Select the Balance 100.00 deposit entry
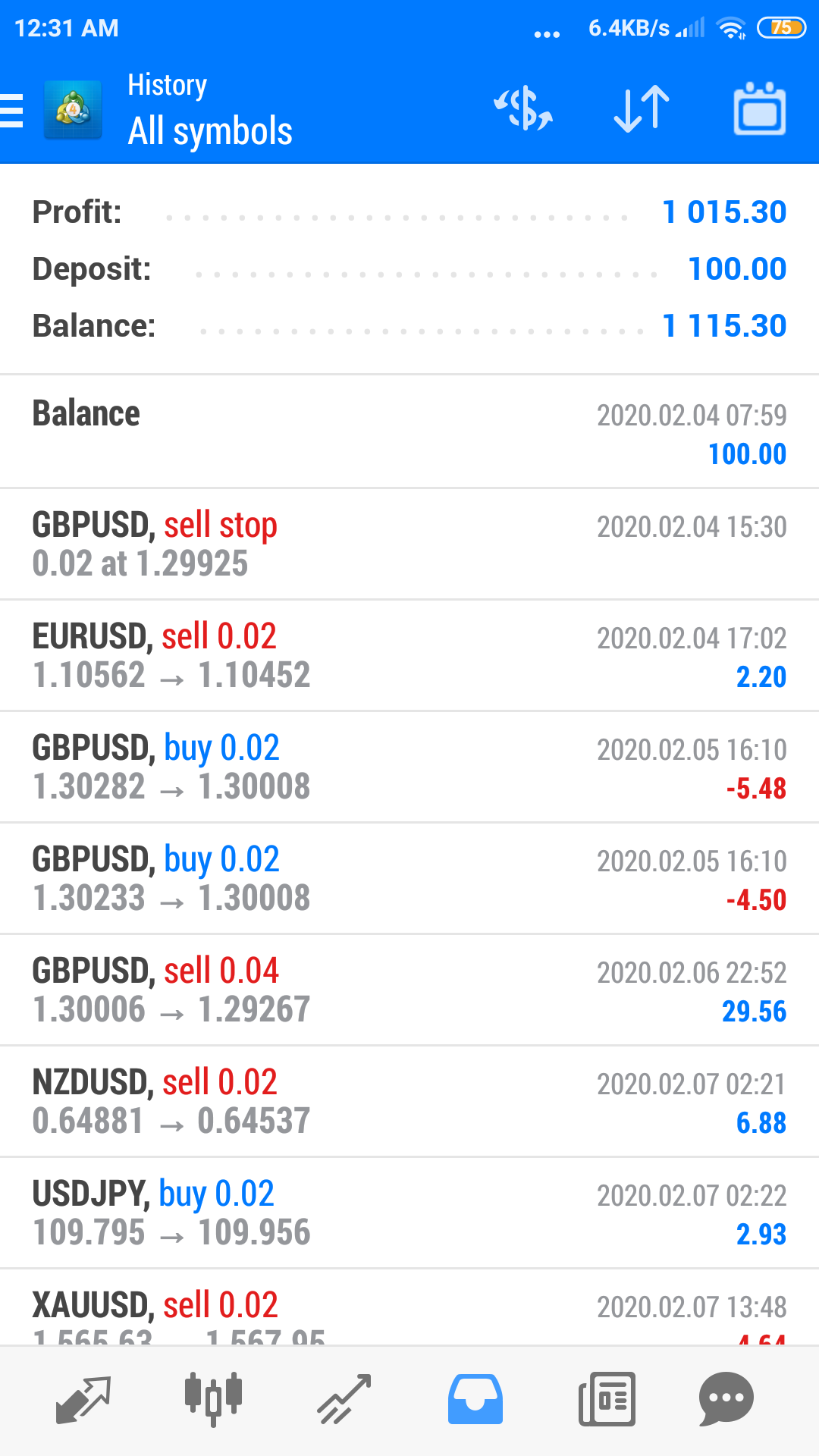The height and width of the screenshot is (1456, 819). click(409, 431)
